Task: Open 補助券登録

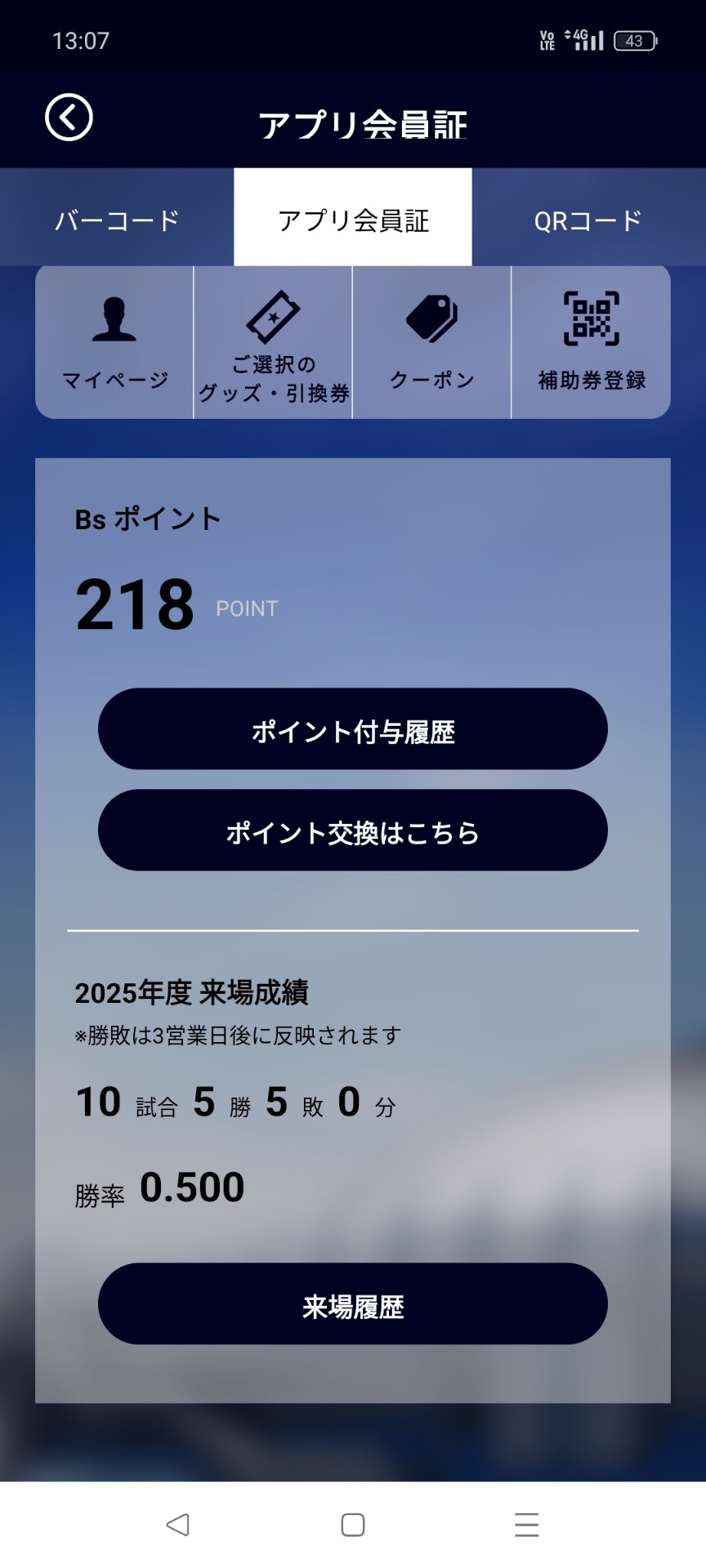Action: click(591, 342)
